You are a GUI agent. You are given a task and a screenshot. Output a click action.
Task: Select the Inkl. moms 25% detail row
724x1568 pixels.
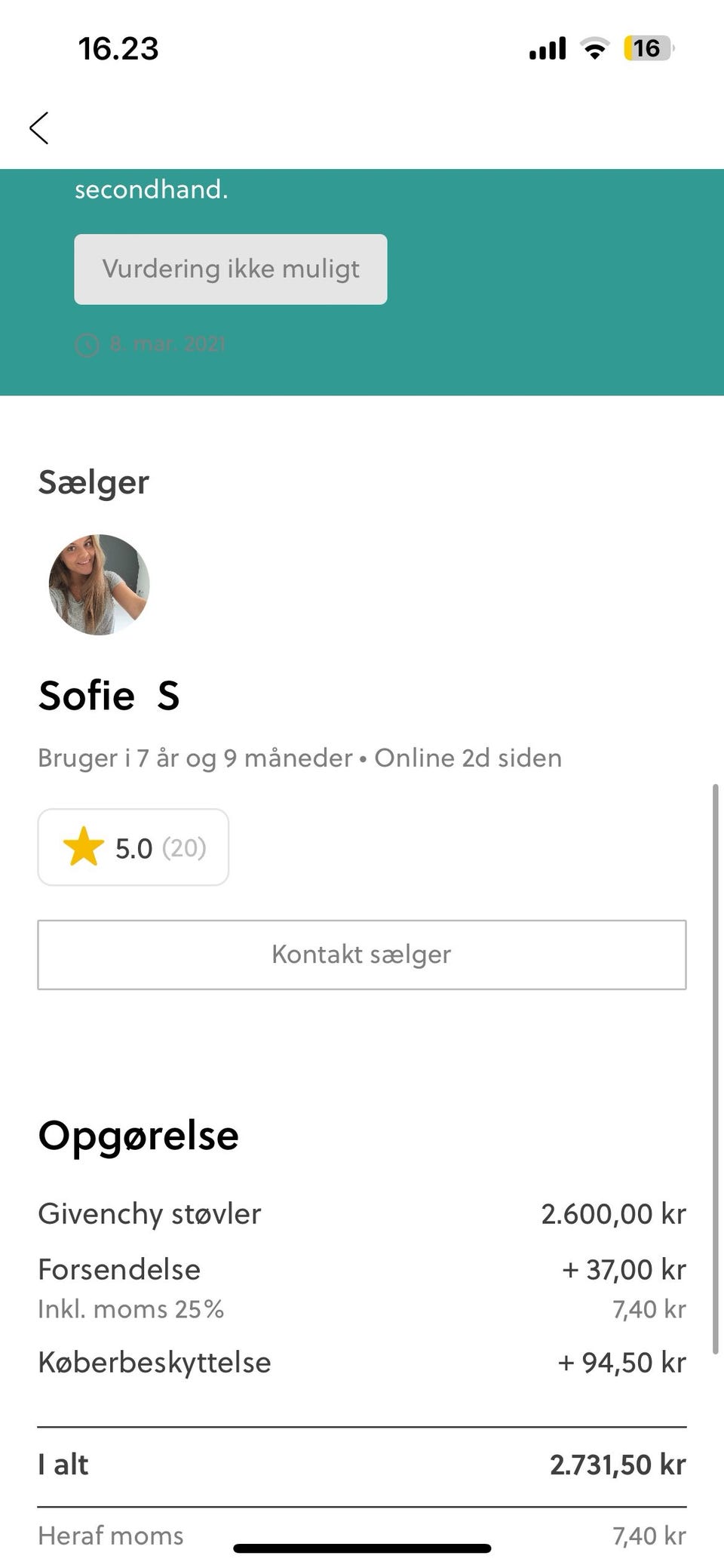tap(132, 1309)
